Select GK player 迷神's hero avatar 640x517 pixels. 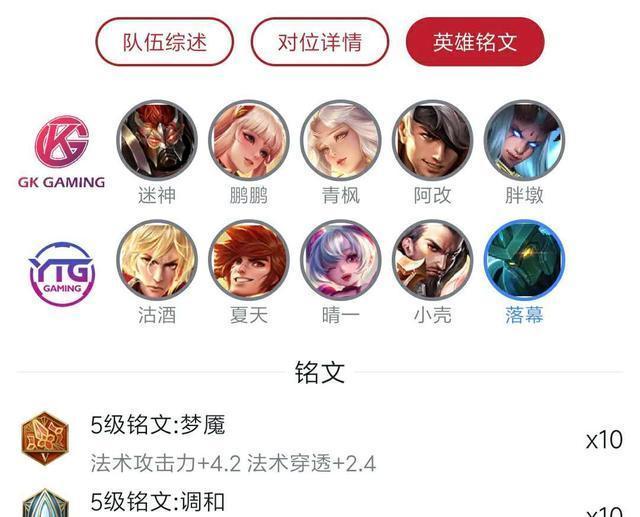tap(157, 140)
